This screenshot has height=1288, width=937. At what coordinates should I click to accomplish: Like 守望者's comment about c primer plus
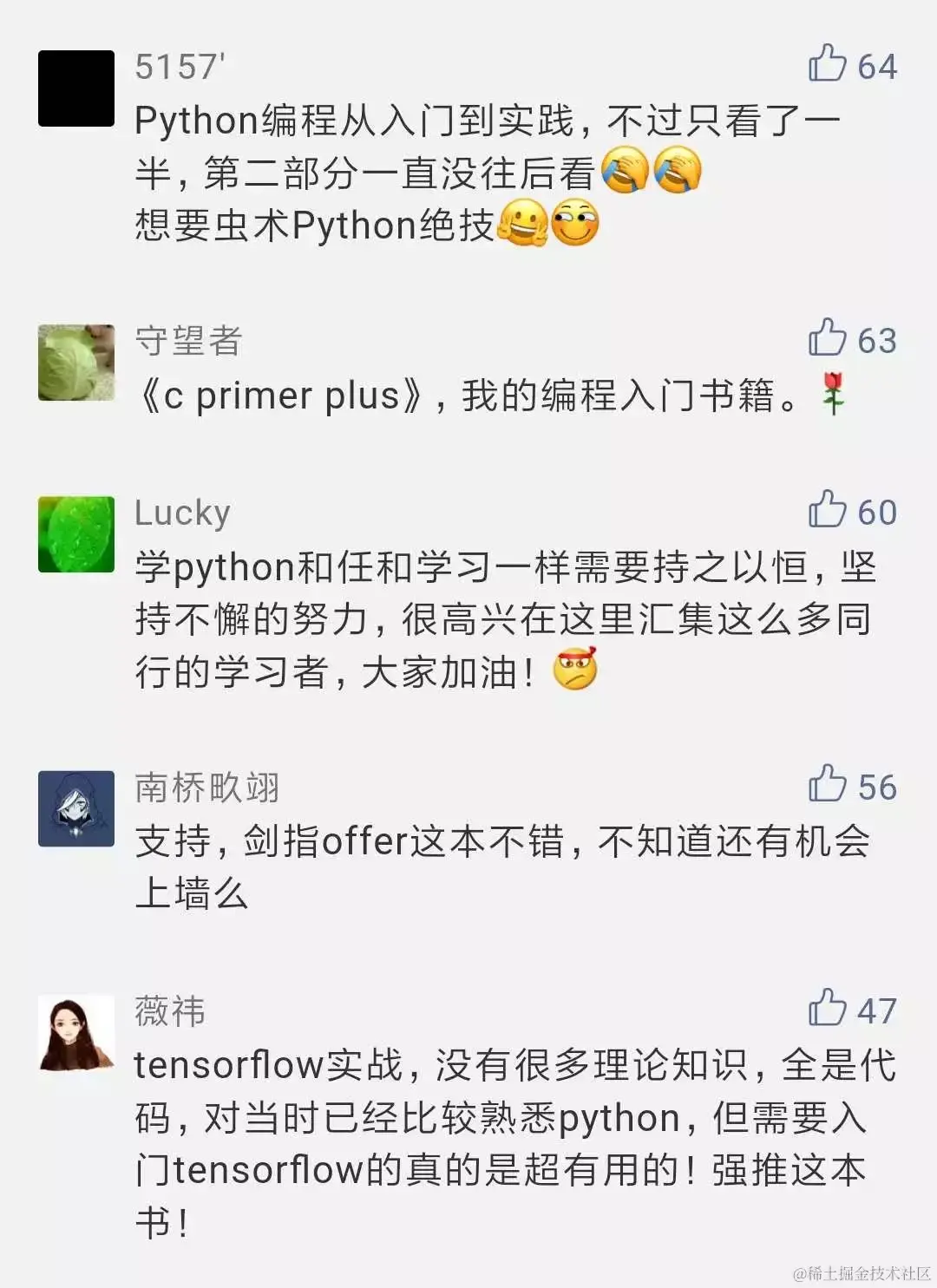coord(827,338)
